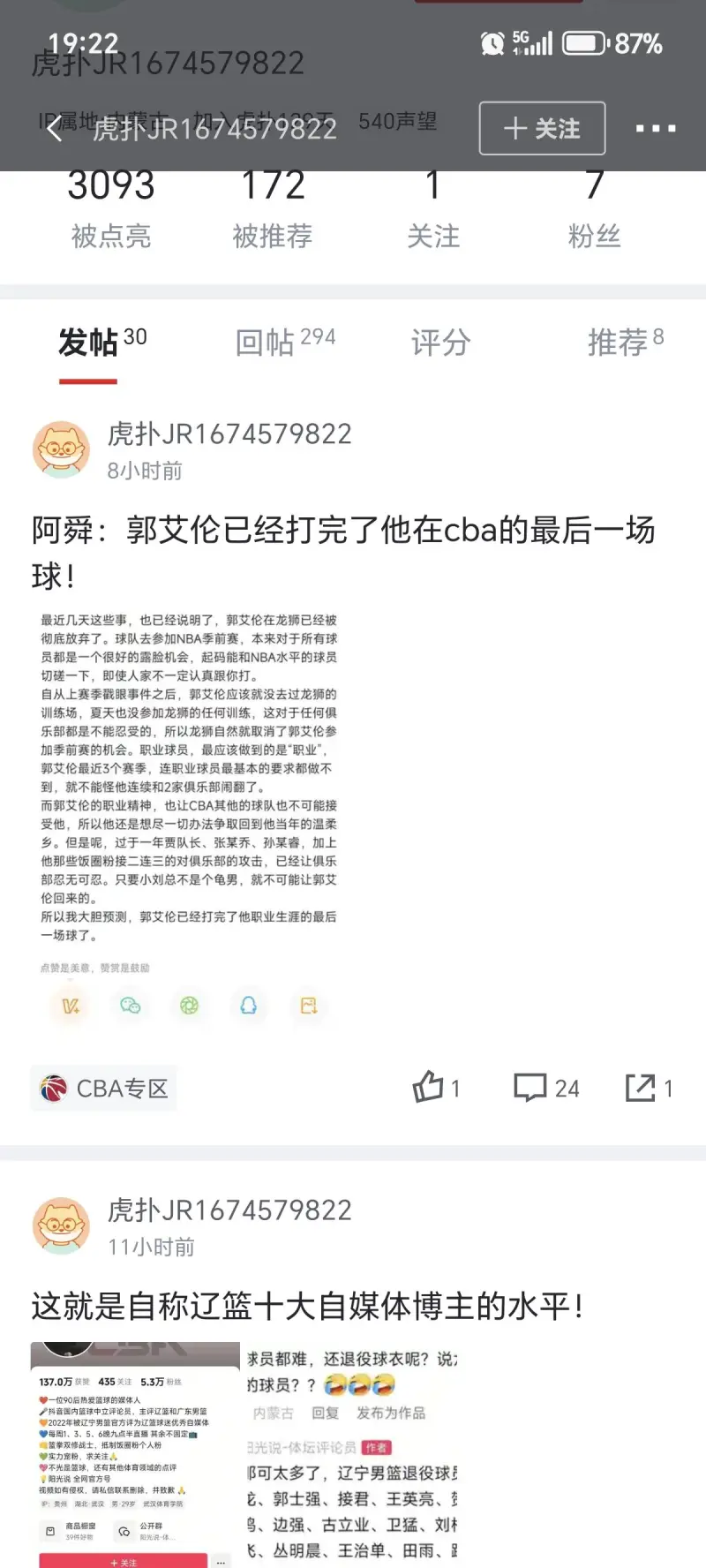View first image in the 辽篮 blogger post
Viewport: 706px width, 1568px height.
pyautogui.click(x=134, y=1455)
